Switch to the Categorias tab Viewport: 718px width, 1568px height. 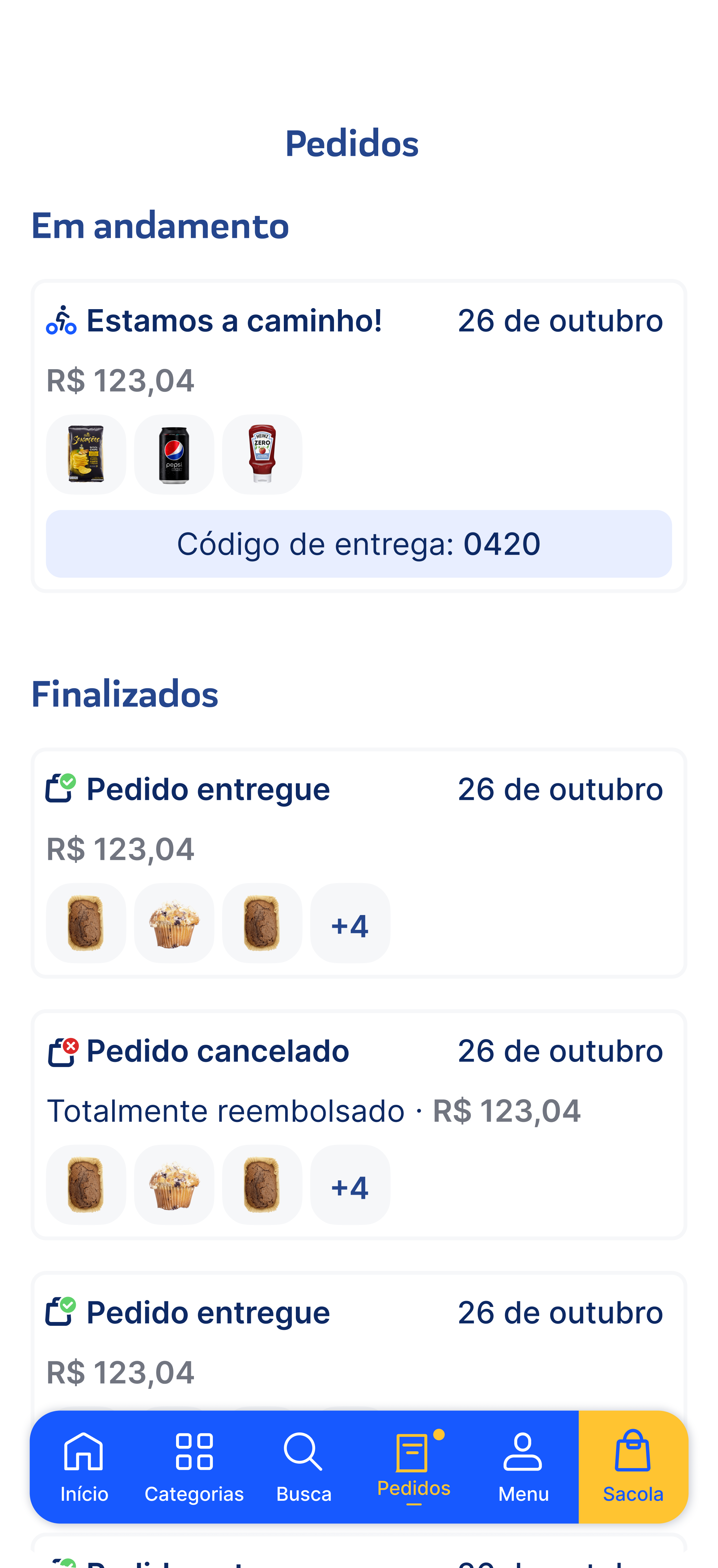pyautogui.click(x=194, y=1467)
